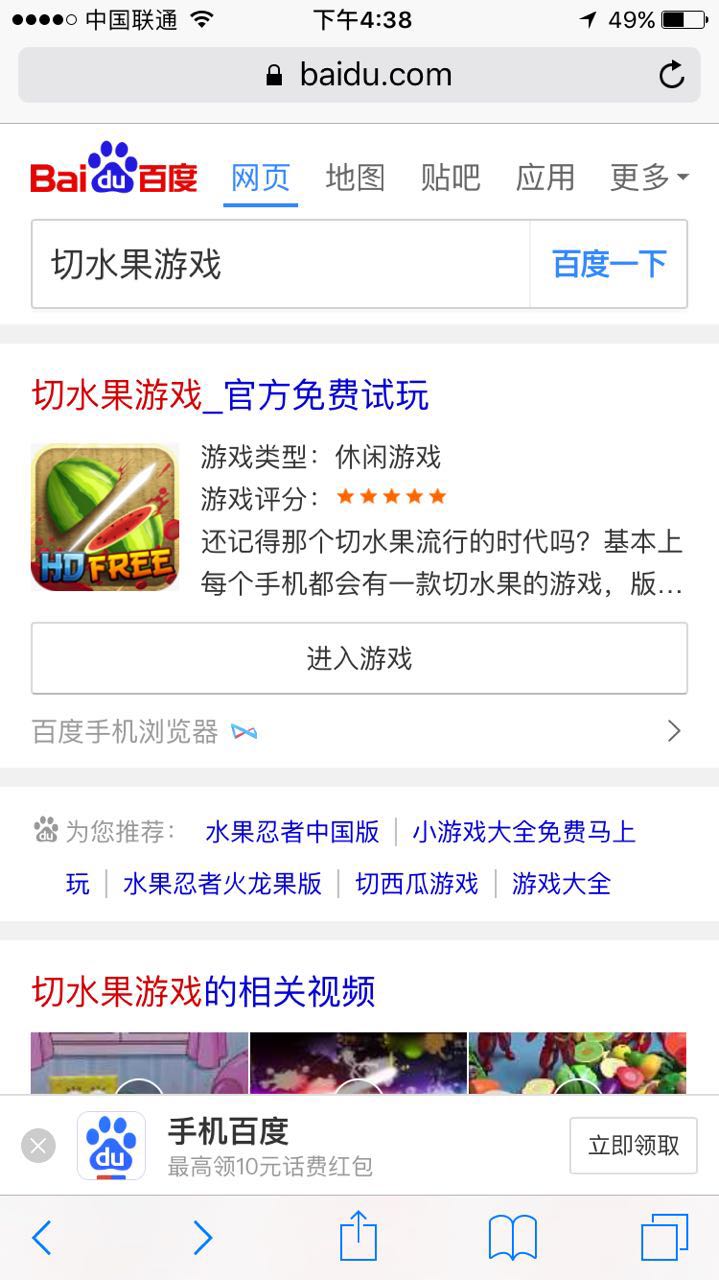
Task: Tap the 百度一下 search button
Action: (609, 265)
